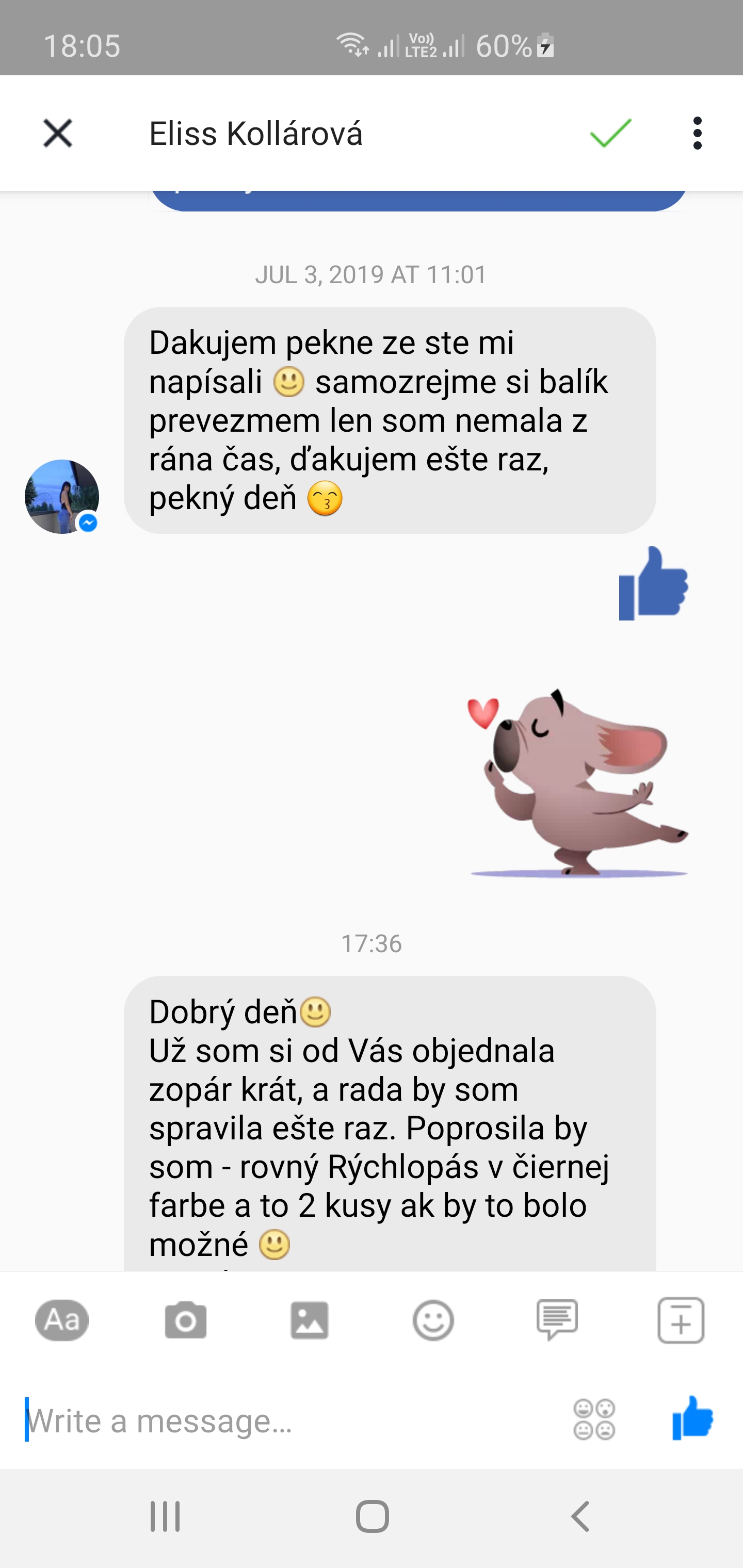
Task: Open the camera to take a photo
Action: [186, 1320]
